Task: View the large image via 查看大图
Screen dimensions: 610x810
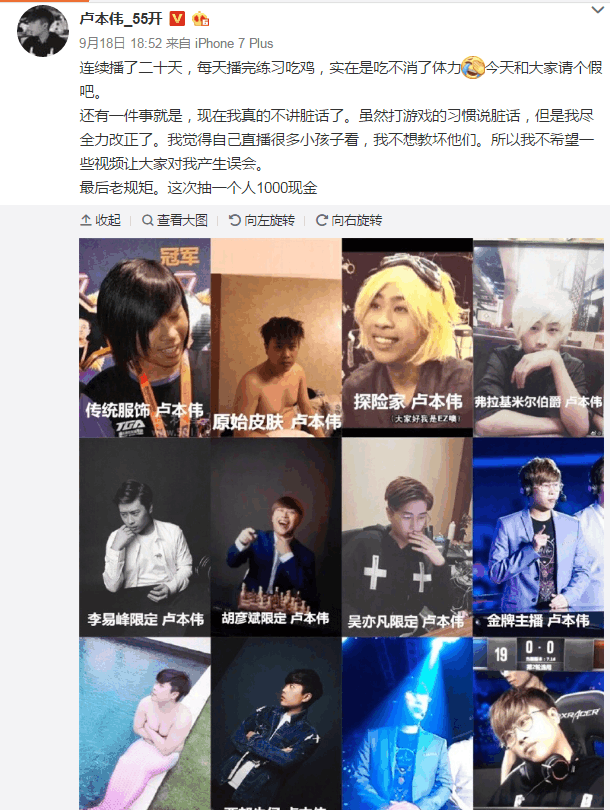Action: [175, 220]
